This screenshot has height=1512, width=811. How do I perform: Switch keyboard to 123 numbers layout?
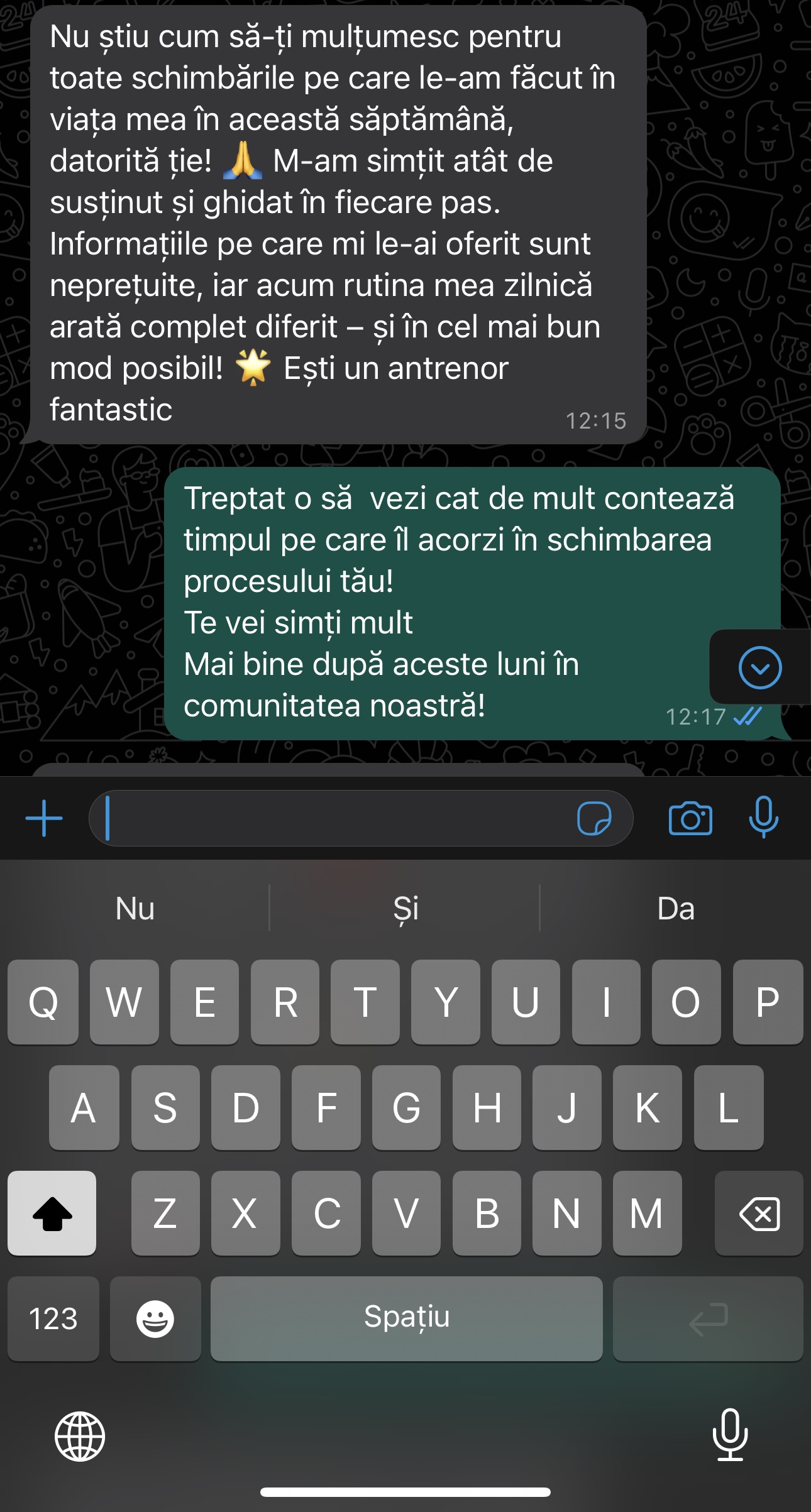click(53, 1318)
